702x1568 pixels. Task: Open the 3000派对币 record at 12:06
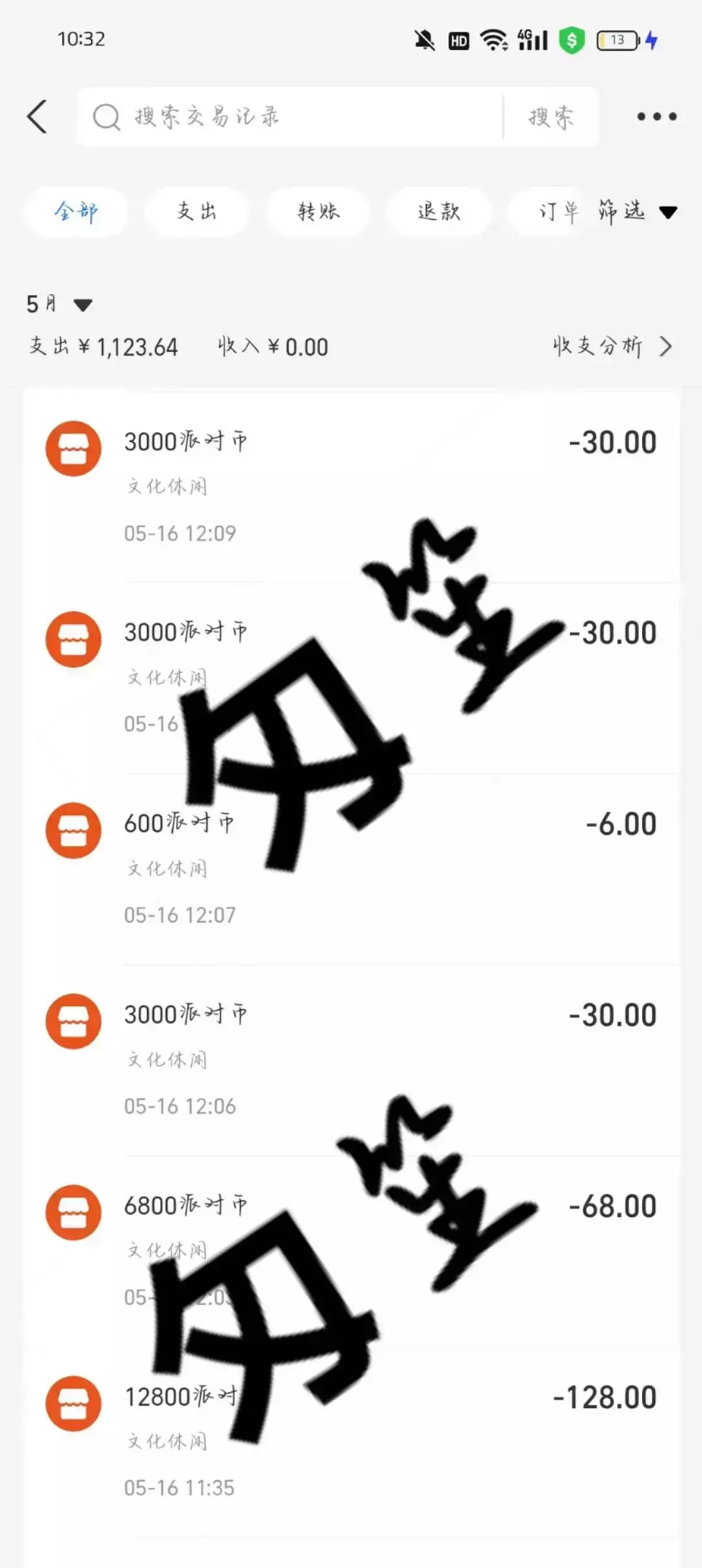[351, 1060]
